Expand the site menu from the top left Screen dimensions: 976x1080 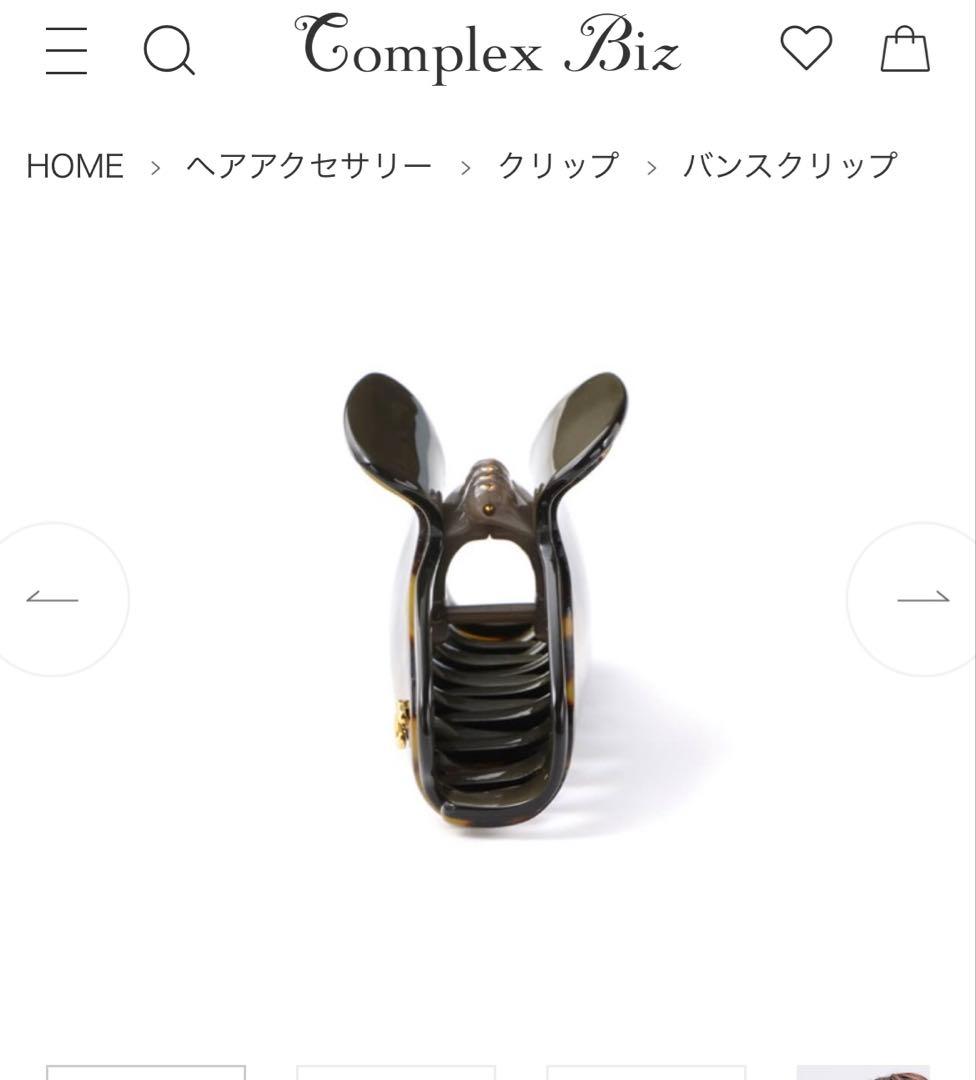click(x=67, y=52)
